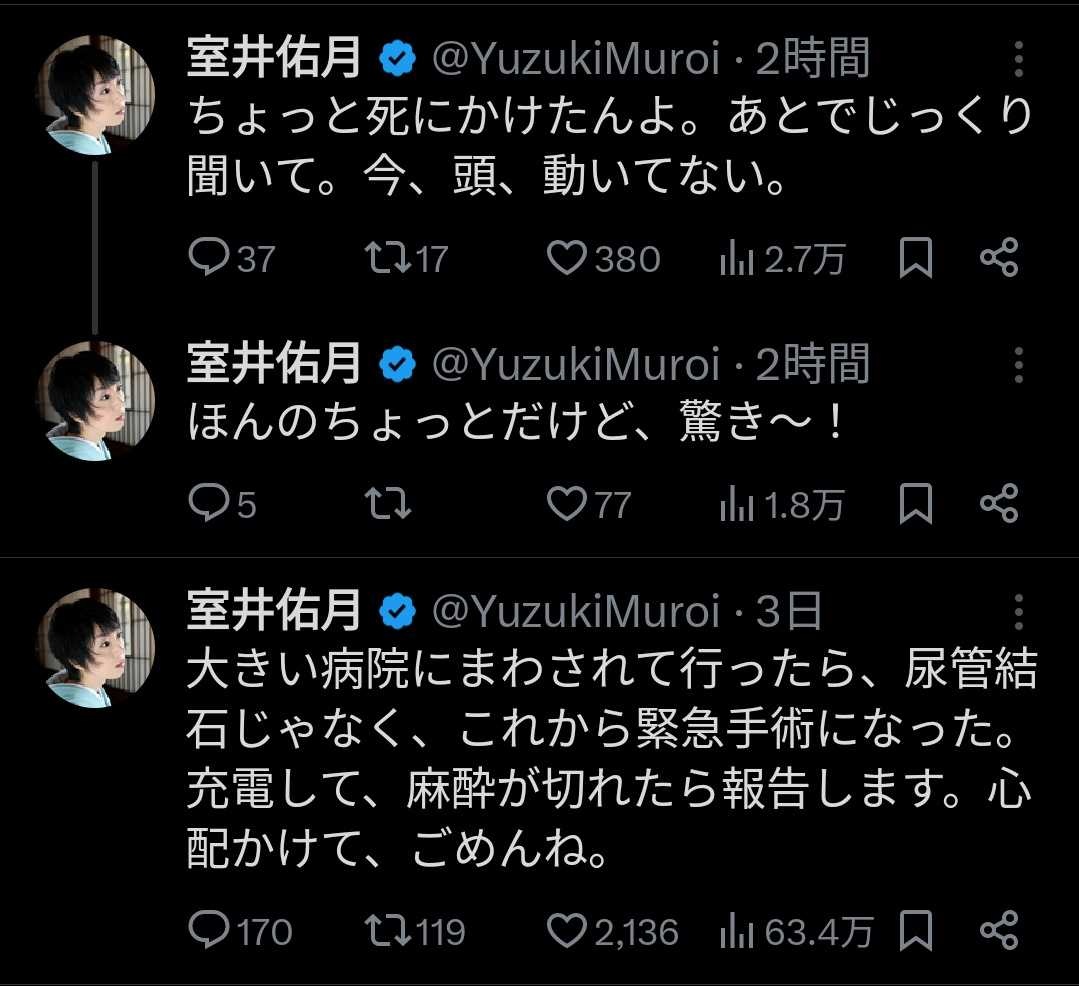Bookmark the ちょっと死にかけたんよ tweet
This screenshot has width=1079, height=986.
tap(915, 260)
